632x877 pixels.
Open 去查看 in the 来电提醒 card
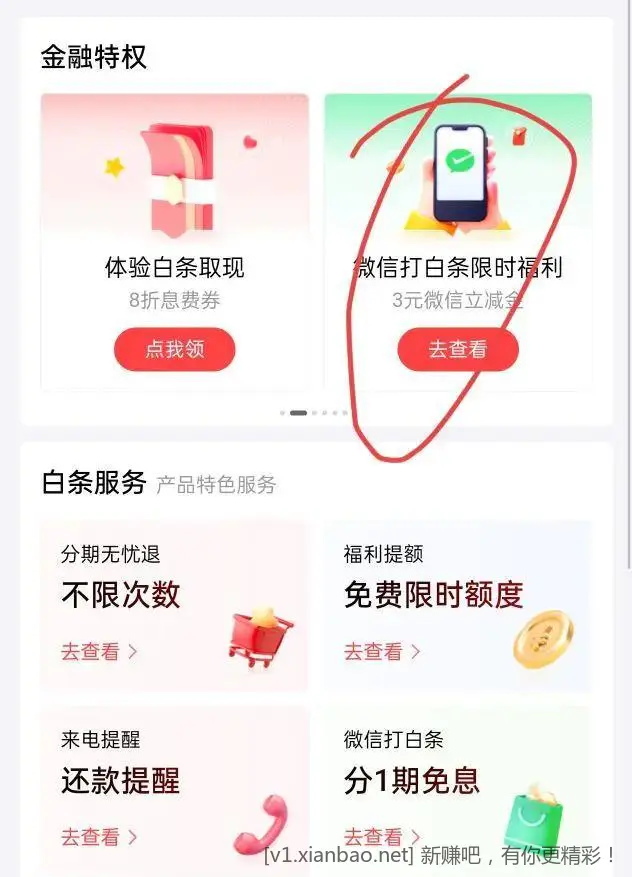(99, 837)
